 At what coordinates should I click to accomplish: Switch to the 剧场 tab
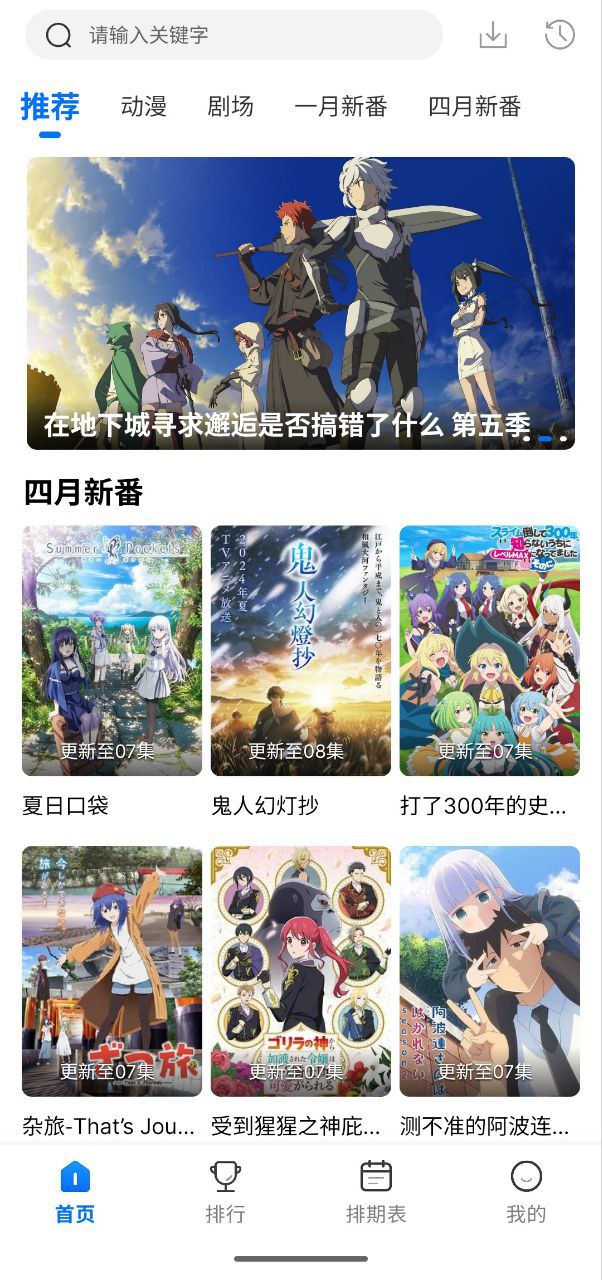[230, 106]
